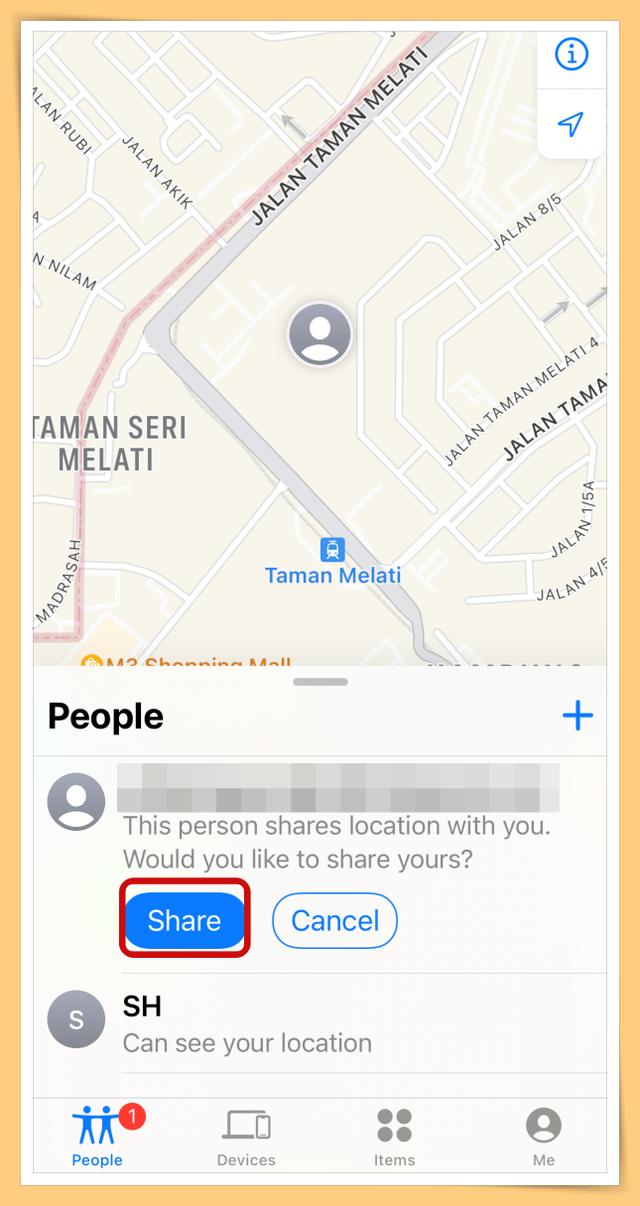This screenshot has width=640, height=1206.
Task: Tap the sheet grabber handle above People
Action: pos(320,682)
